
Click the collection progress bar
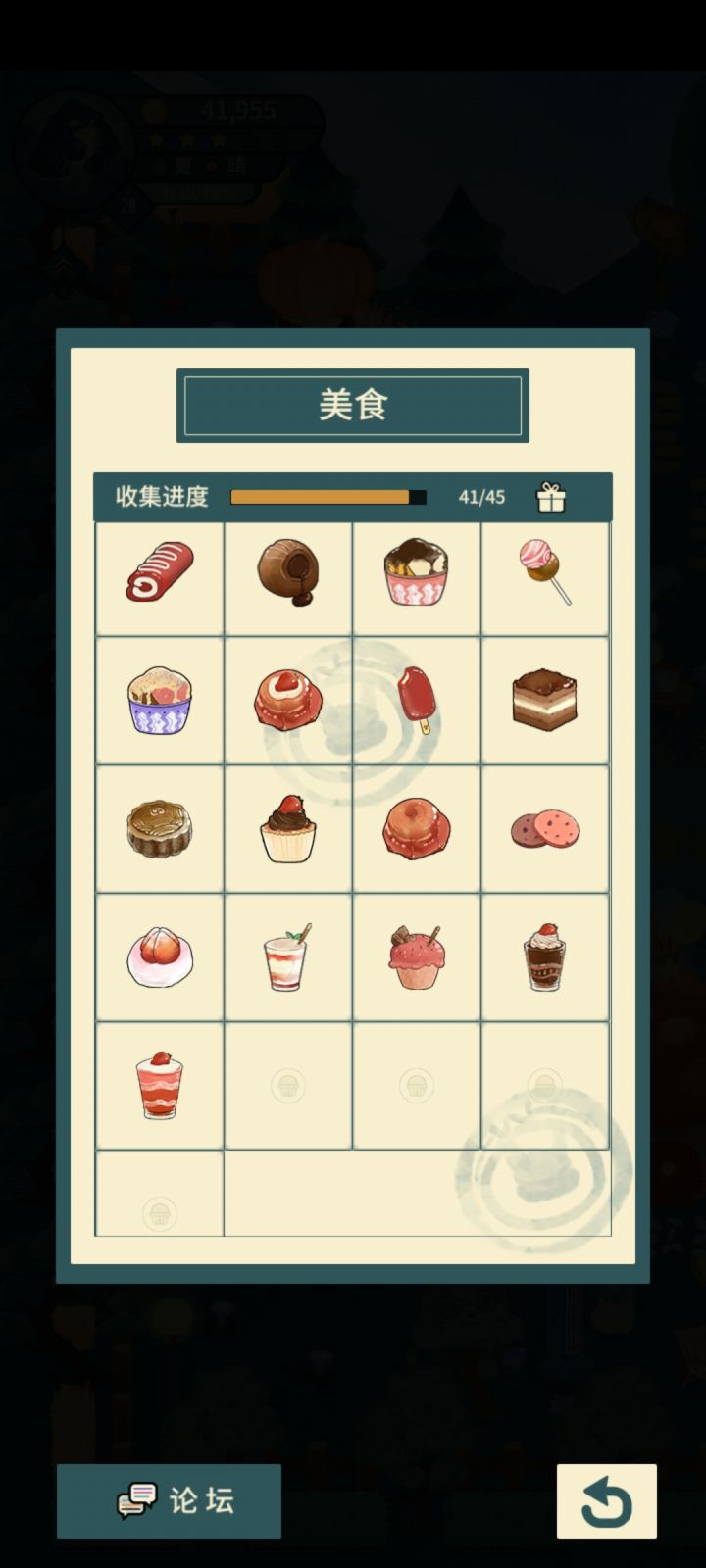coord(328,497)
